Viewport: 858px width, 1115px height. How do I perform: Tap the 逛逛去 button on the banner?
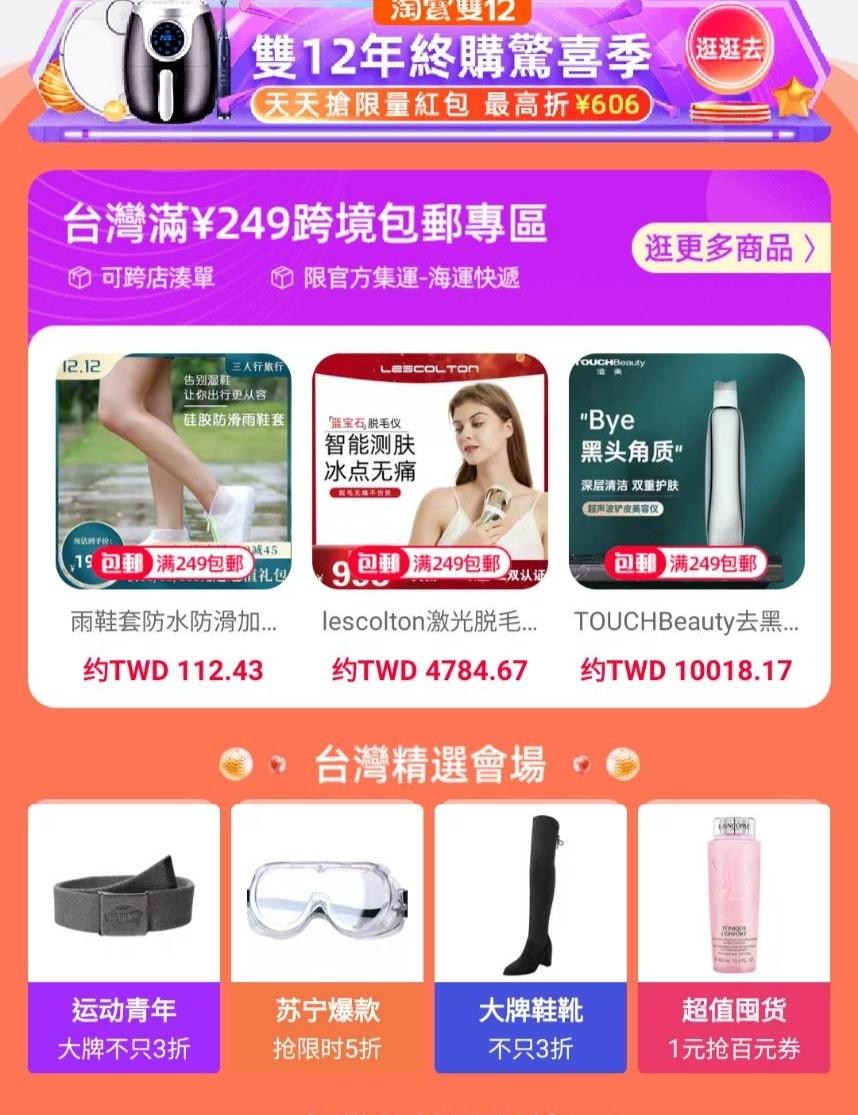[x=729, y=50]
